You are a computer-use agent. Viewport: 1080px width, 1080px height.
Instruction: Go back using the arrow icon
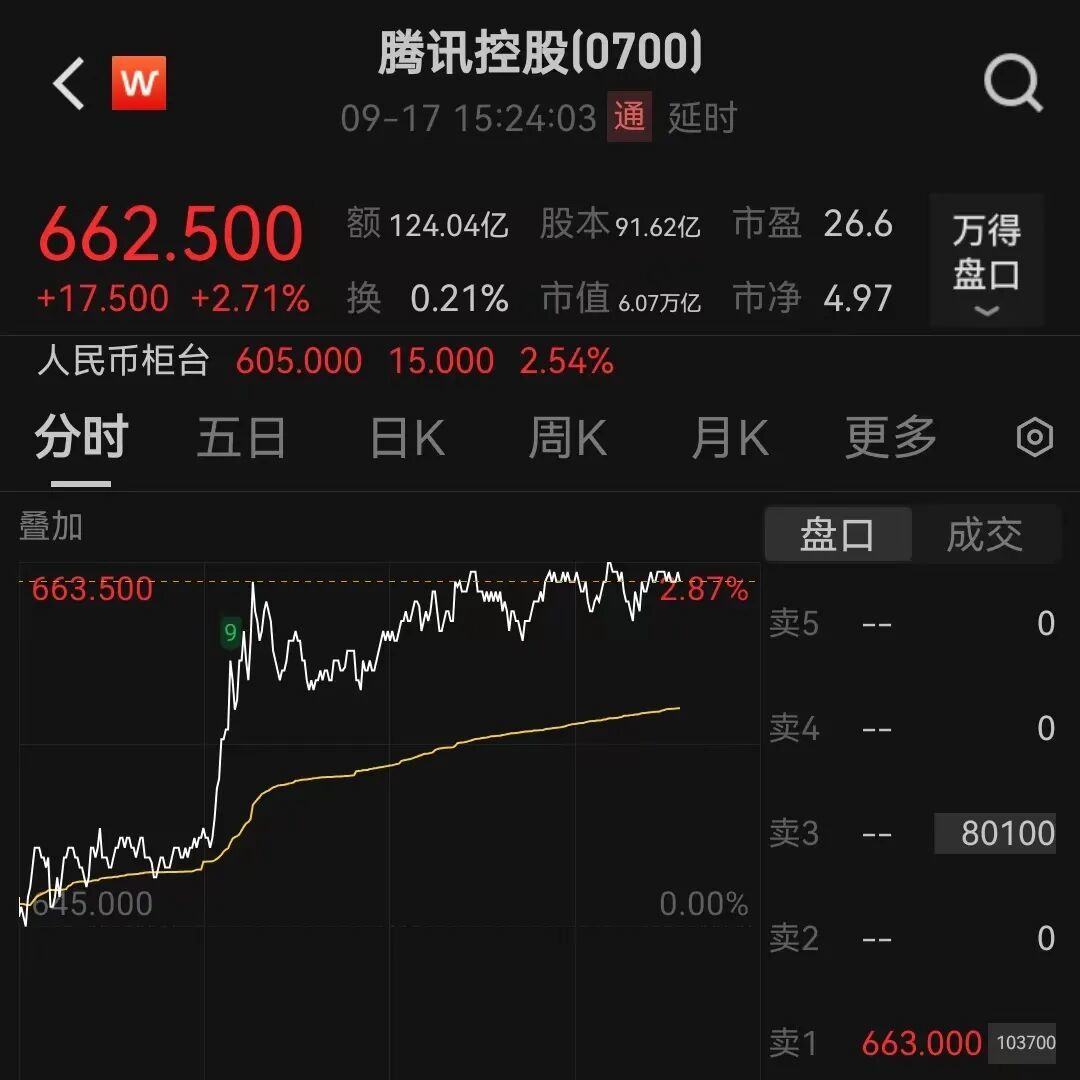click(x=68, y=84)
